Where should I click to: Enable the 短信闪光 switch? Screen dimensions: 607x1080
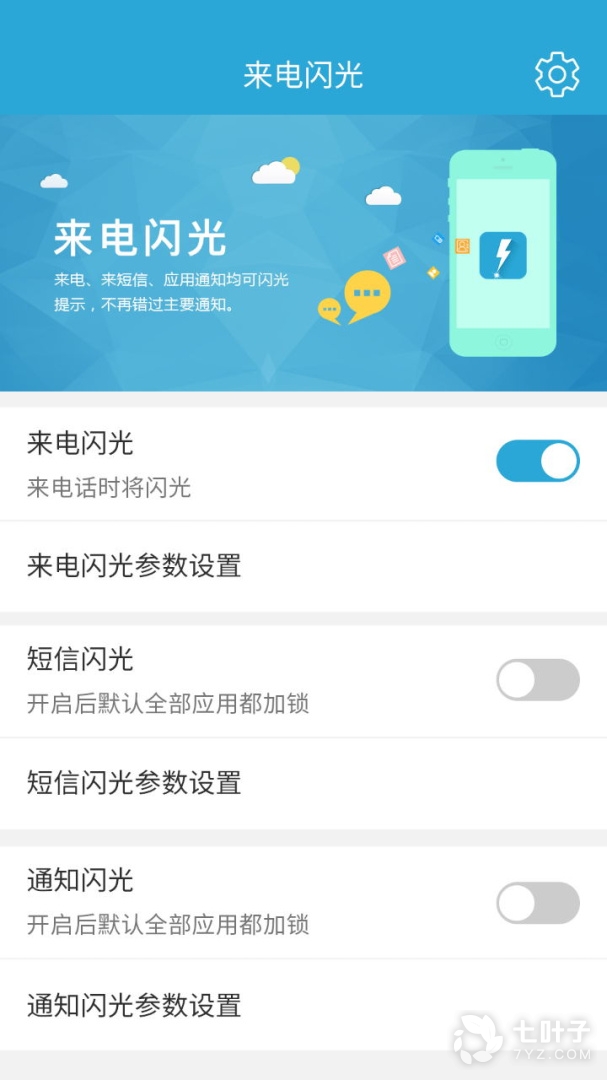pyautogui.click(x=538, y=680)
